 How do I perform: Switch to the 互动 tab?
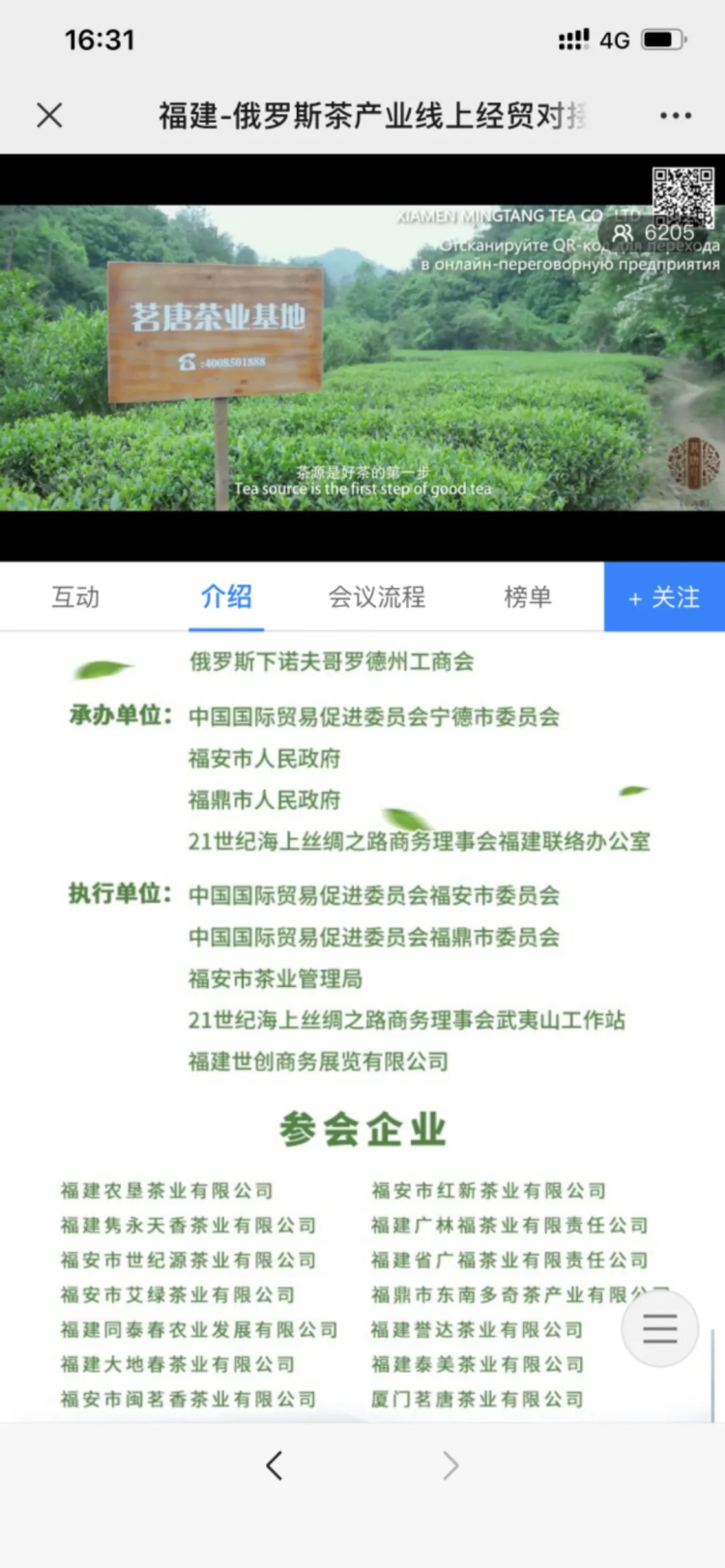(x=75, y=596)
